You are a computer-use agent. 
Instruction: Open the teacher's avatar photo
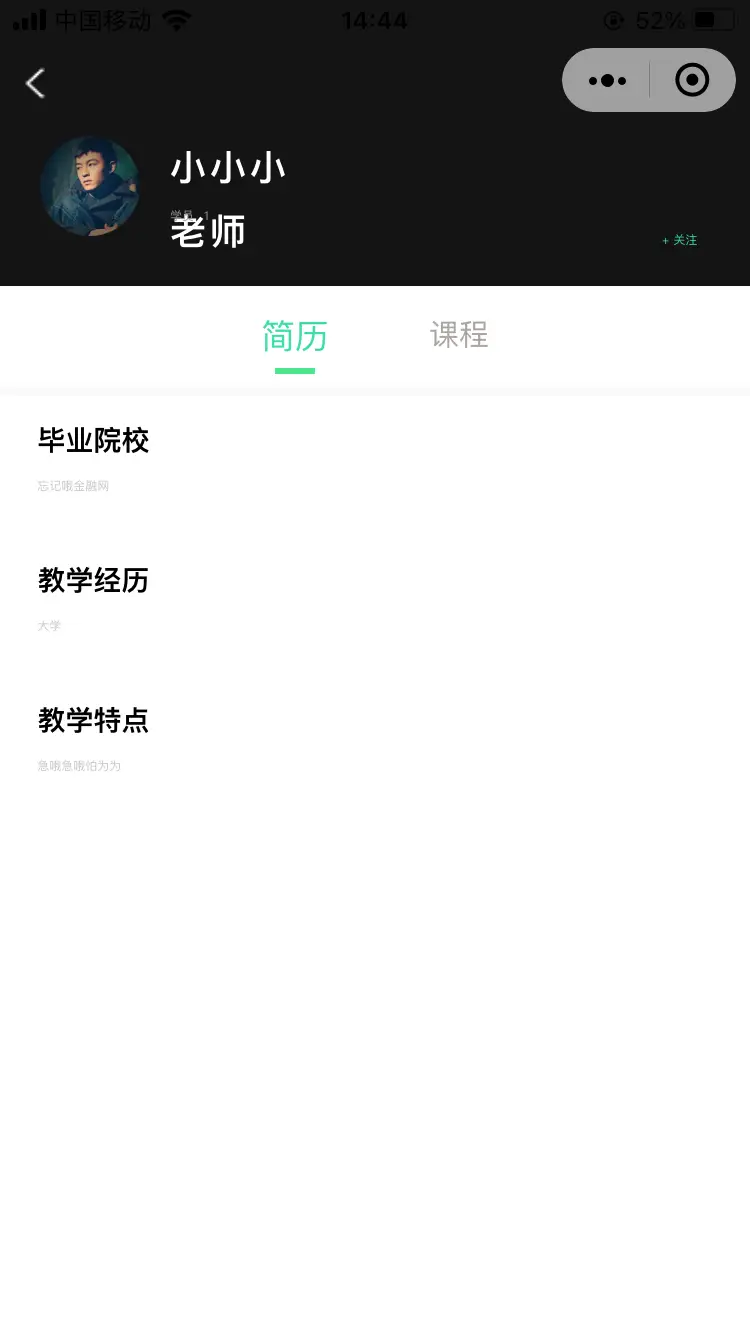click(90, 186)
